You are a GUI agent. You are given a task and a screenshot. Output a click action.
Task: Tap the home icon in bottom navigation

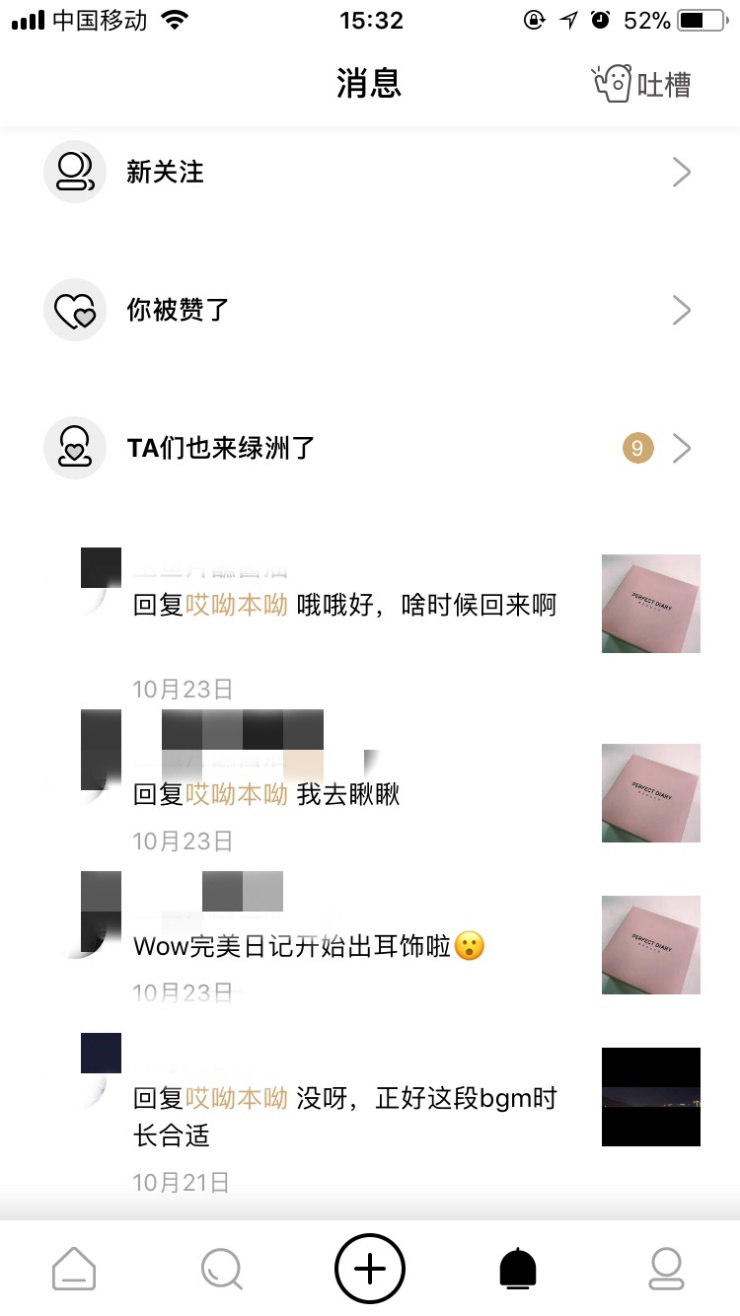(x=74, y=1267)
